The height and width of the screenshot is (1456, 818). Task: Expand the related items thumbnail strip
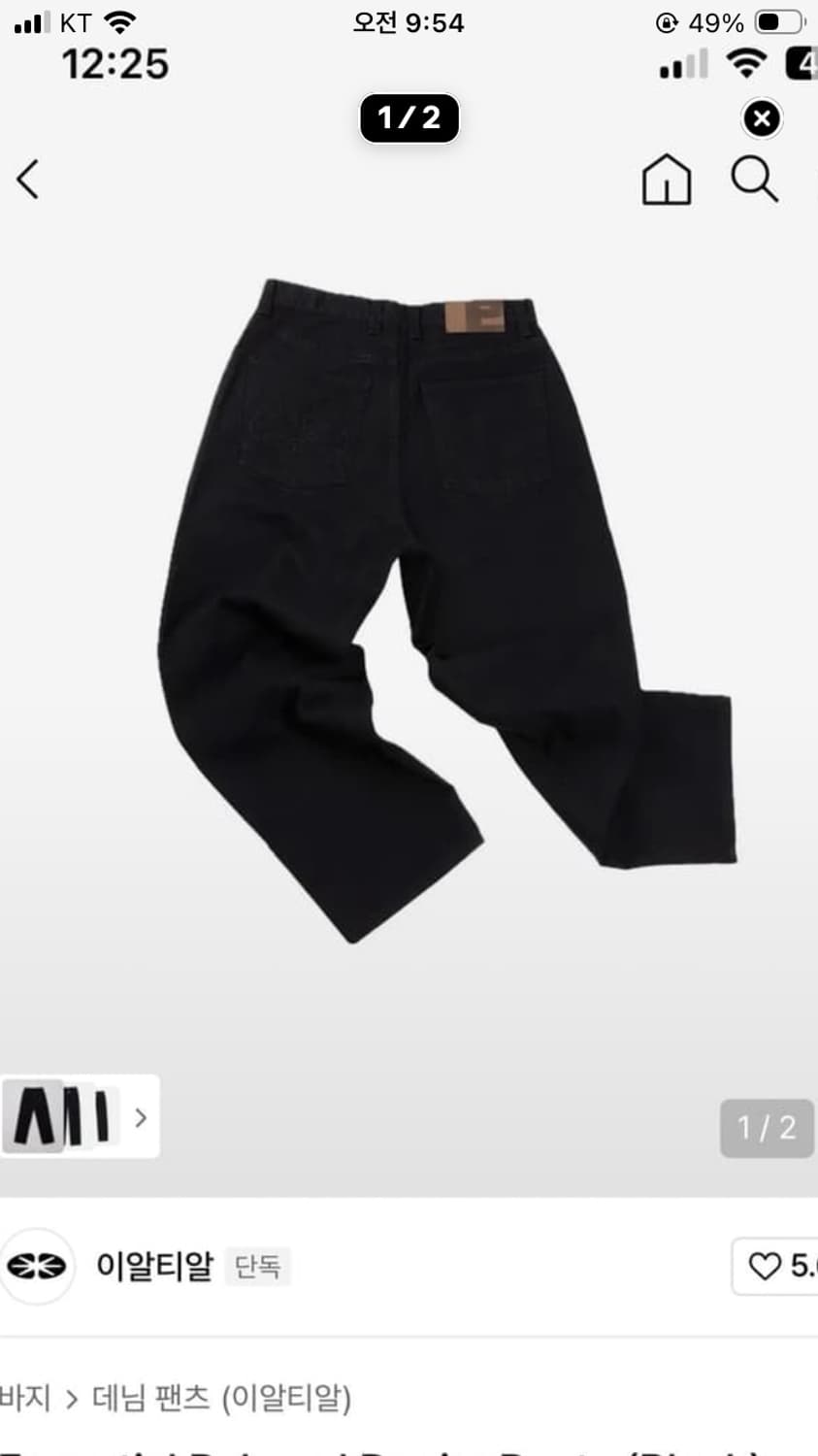[x=140, y=1118]
